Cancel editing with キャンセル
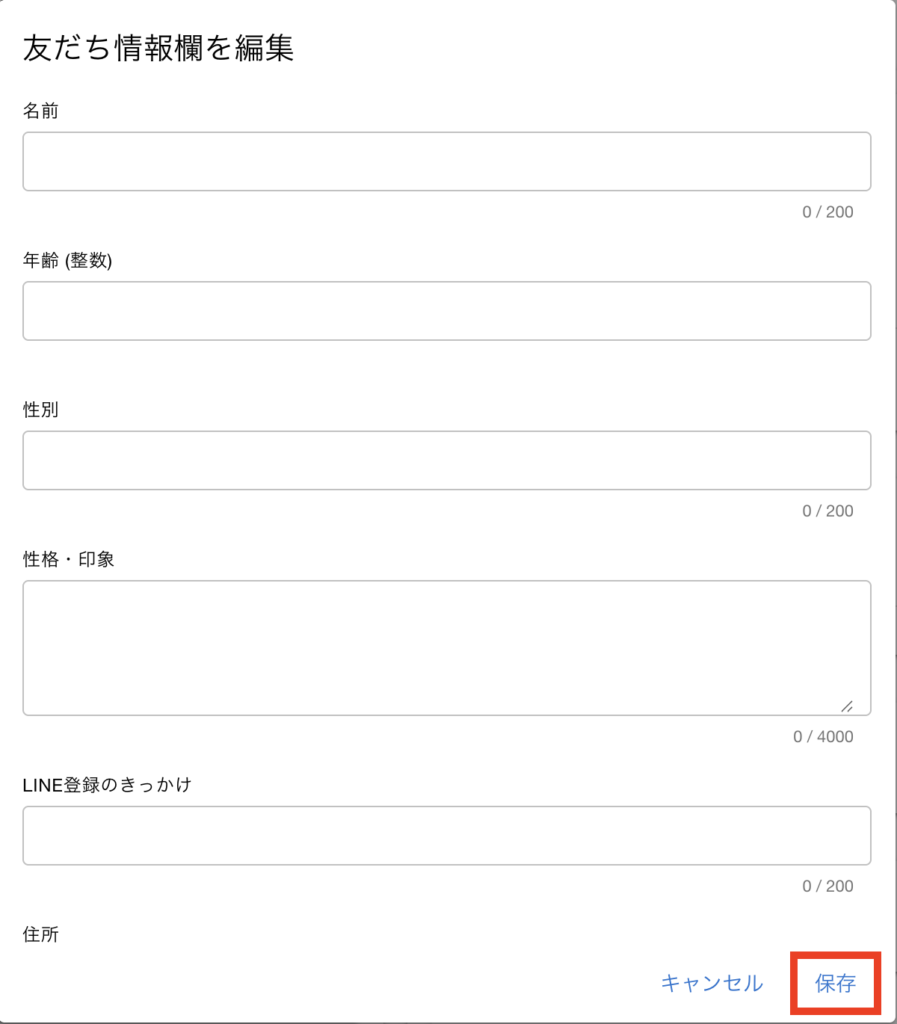897x1024 pixels. tap(711, 983)
